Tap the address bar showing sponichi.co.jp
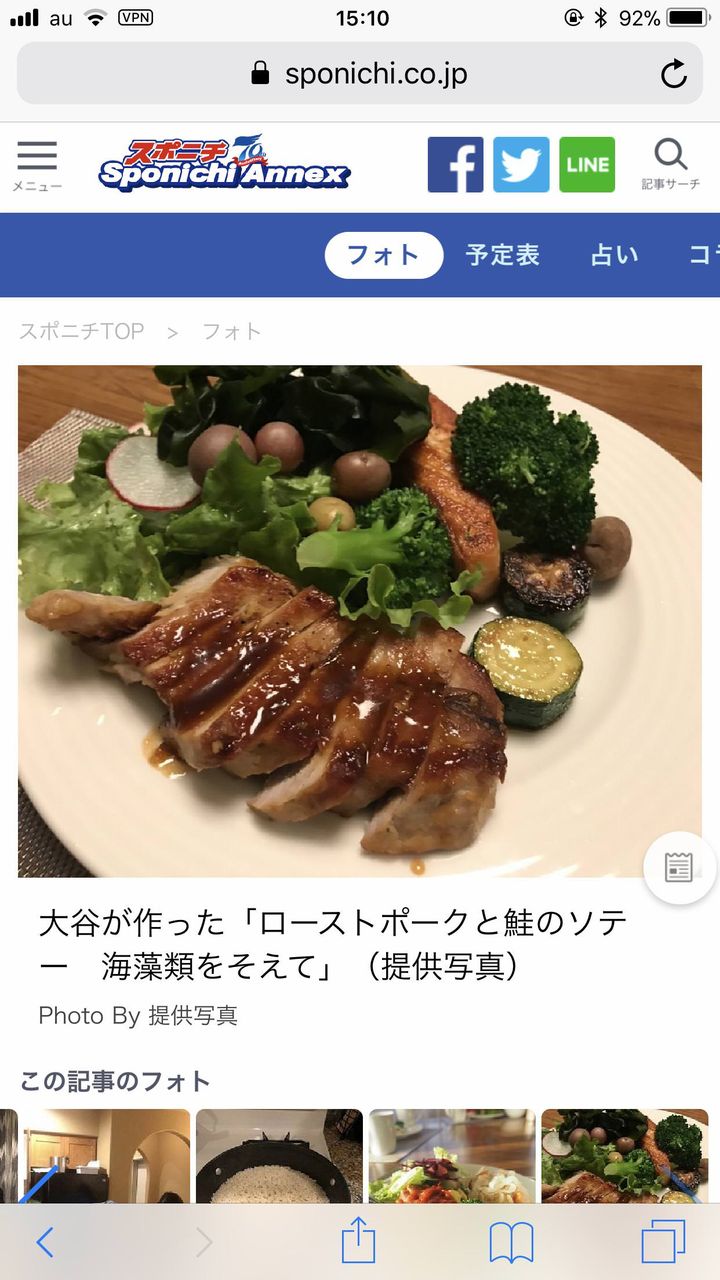Viewport: 720px width, 1280px height. pyautogui.click(x=360, y=72)
